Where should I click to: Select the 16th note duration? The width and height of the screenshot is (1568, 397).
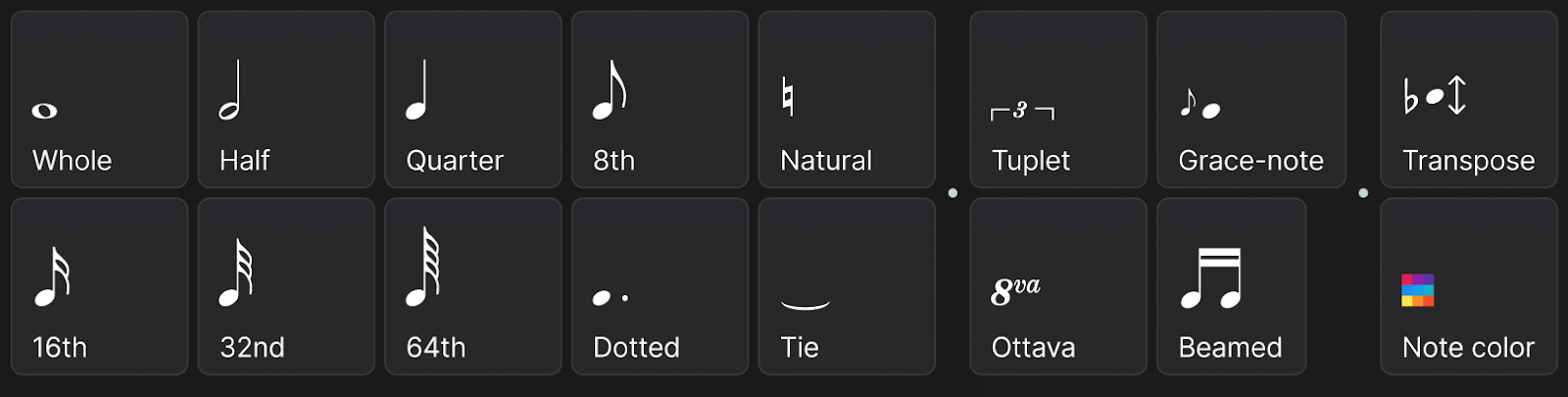[99, 286]
